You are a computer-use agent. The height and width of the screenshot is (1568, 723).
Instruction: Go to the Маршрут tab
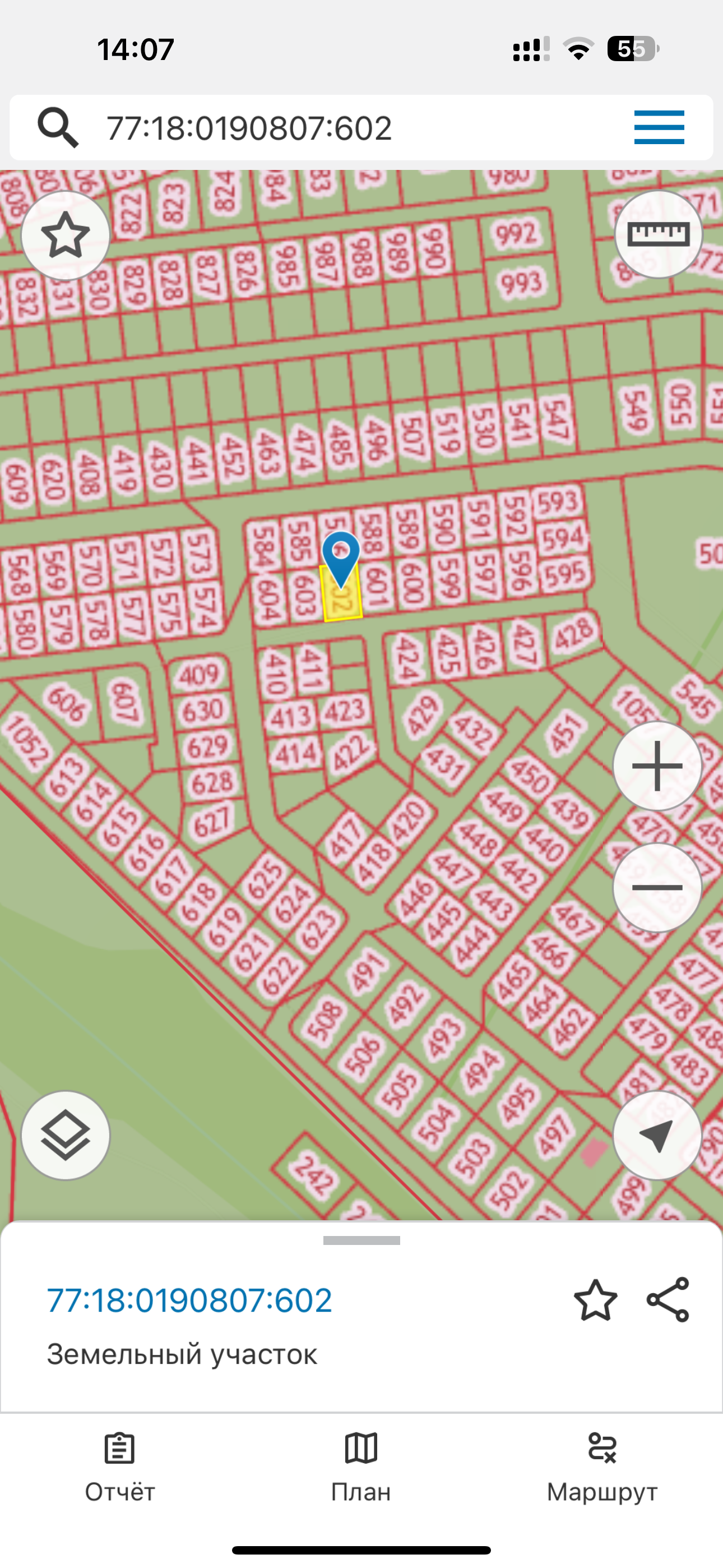tap(602, 1466)
